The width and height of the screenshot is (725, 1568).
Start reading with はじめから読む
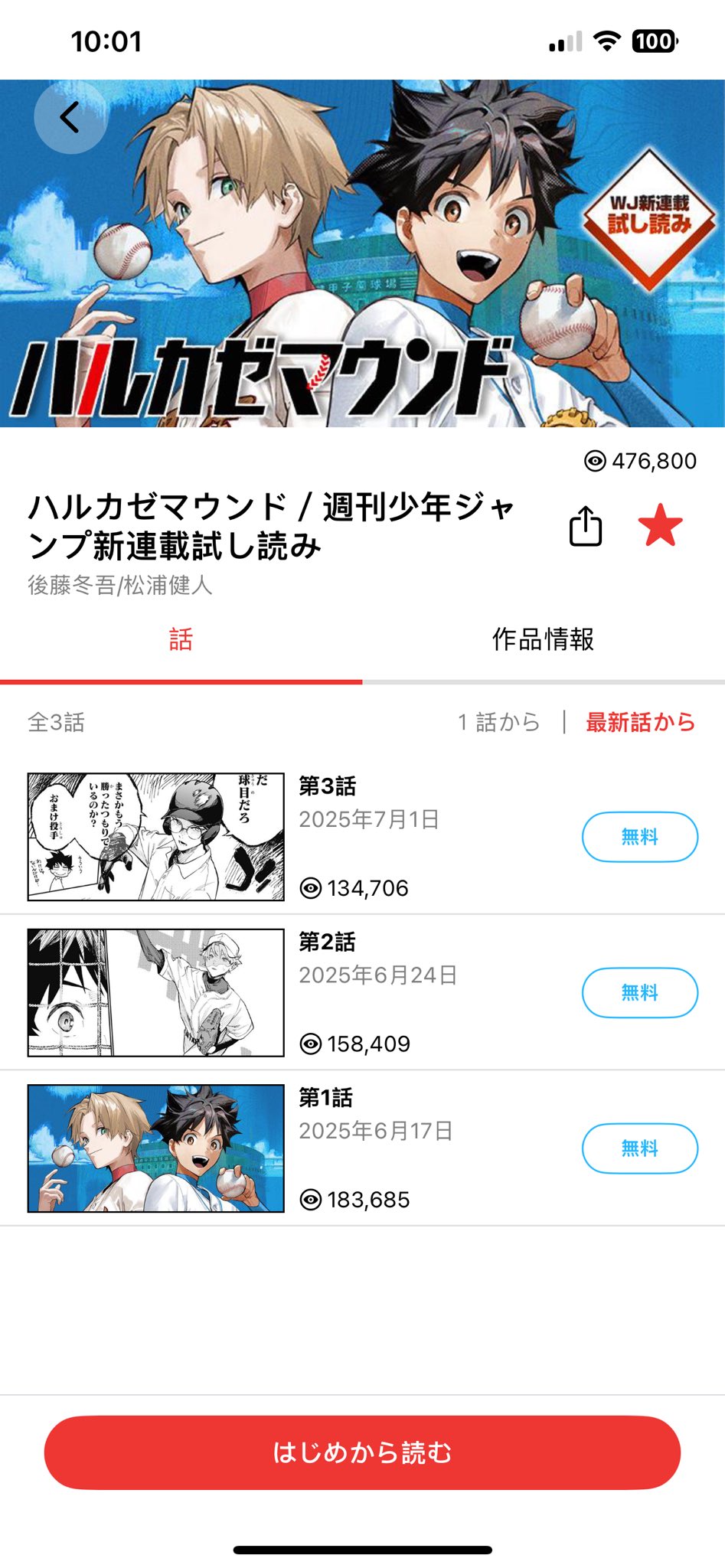click(x=362, y=1452)
